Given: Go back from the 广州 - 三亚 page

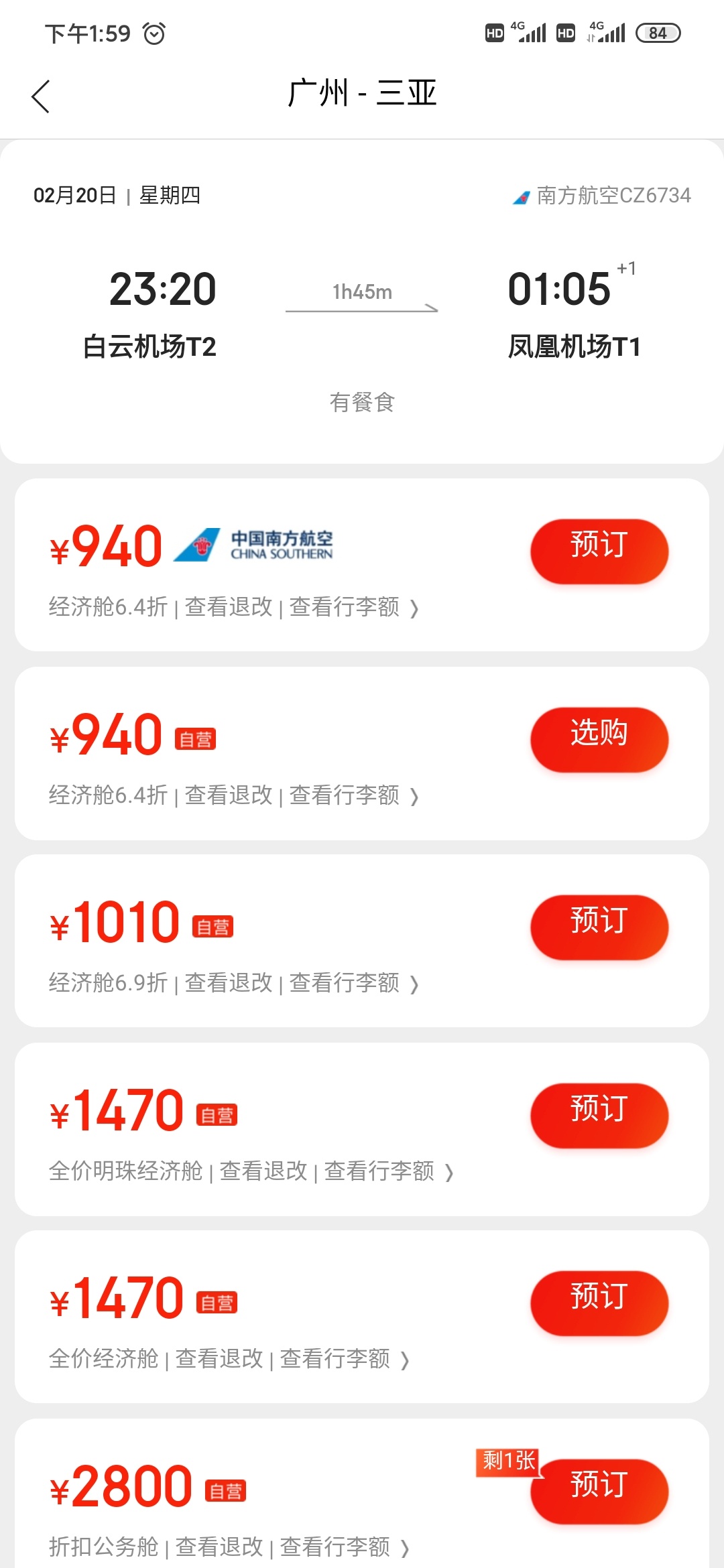Looking at the screenshot, I should pos(41,96).
